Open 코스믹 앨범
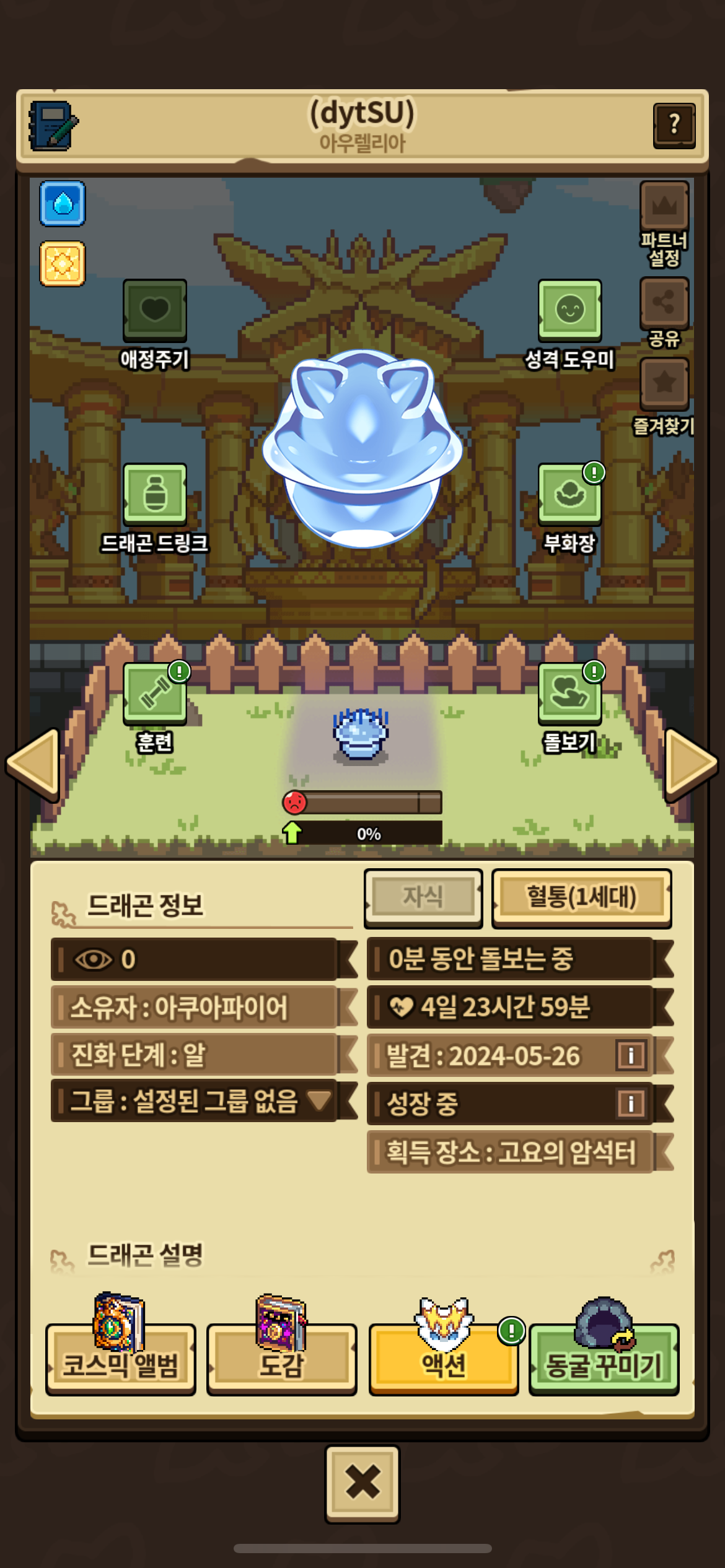 tap(121, 1361)
